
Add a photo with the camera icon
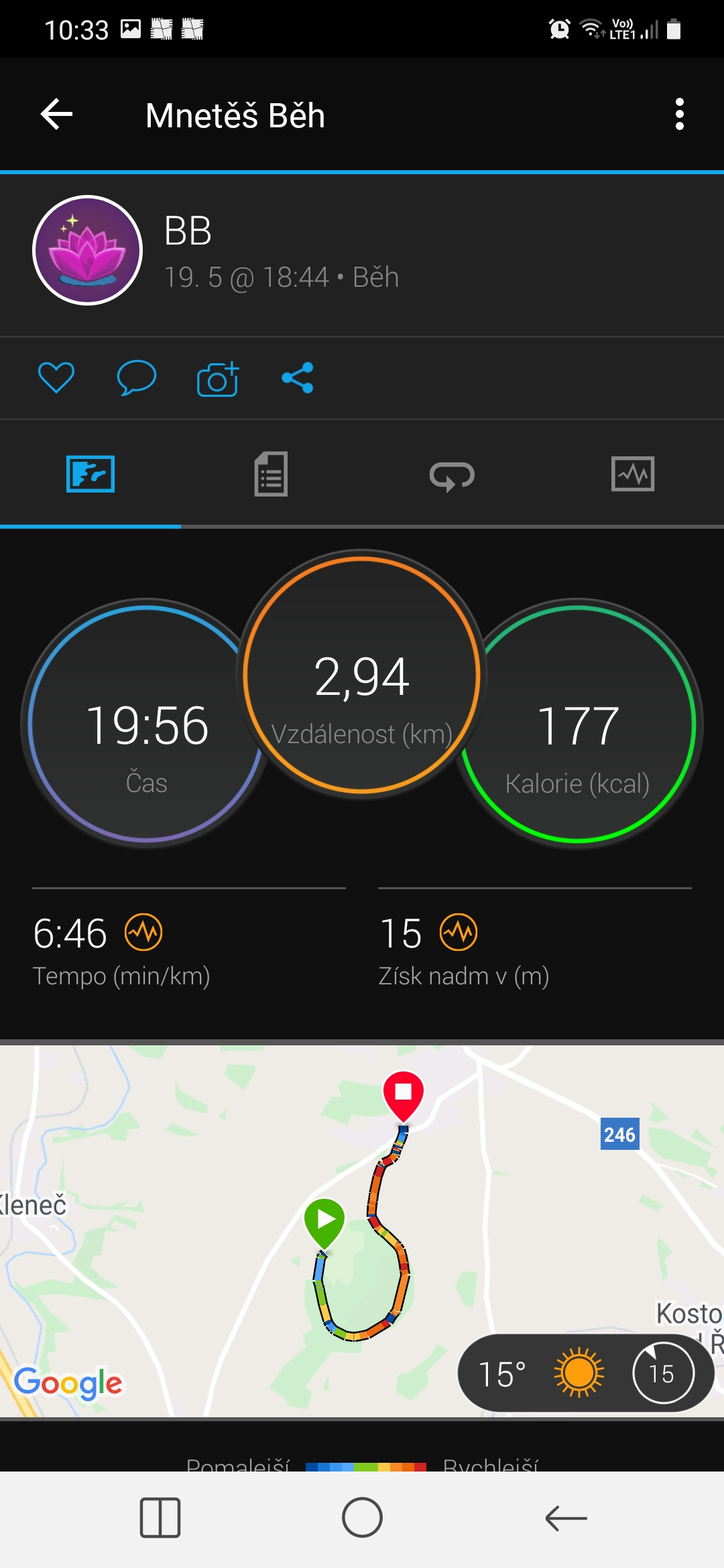point(218,379)
